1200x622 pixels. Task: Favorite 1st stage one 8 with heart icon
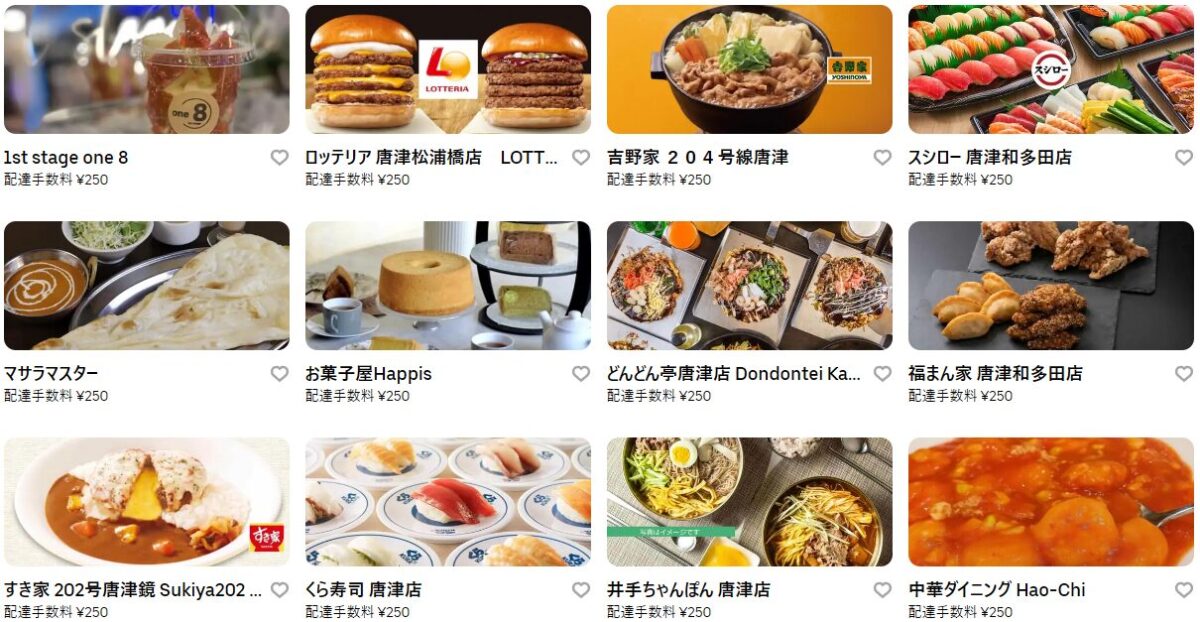[x=280, y=158]
